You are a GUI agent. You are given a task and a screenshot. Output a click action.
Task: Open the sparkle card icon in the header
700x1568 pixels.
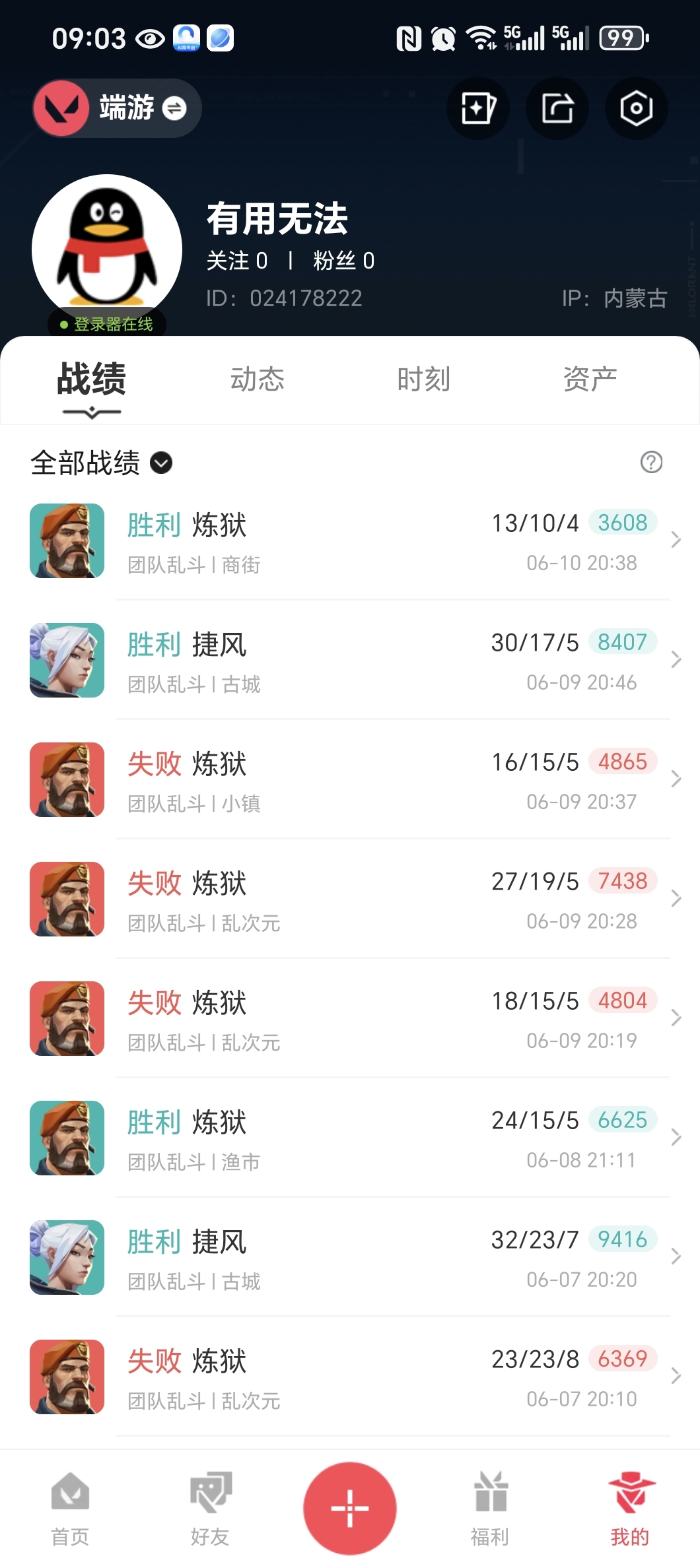pos(478,108)
